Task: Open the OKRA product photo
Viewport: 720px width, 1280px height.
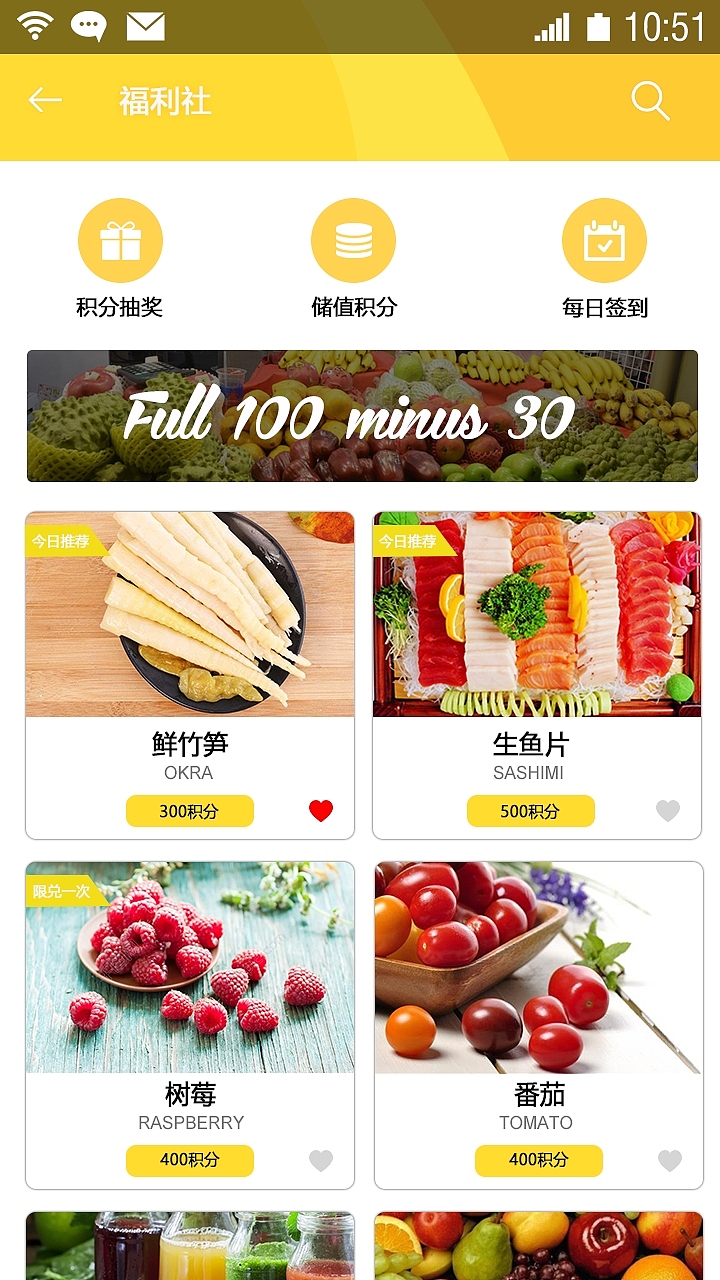Action: pyautogui.click(x=189, y=615)
